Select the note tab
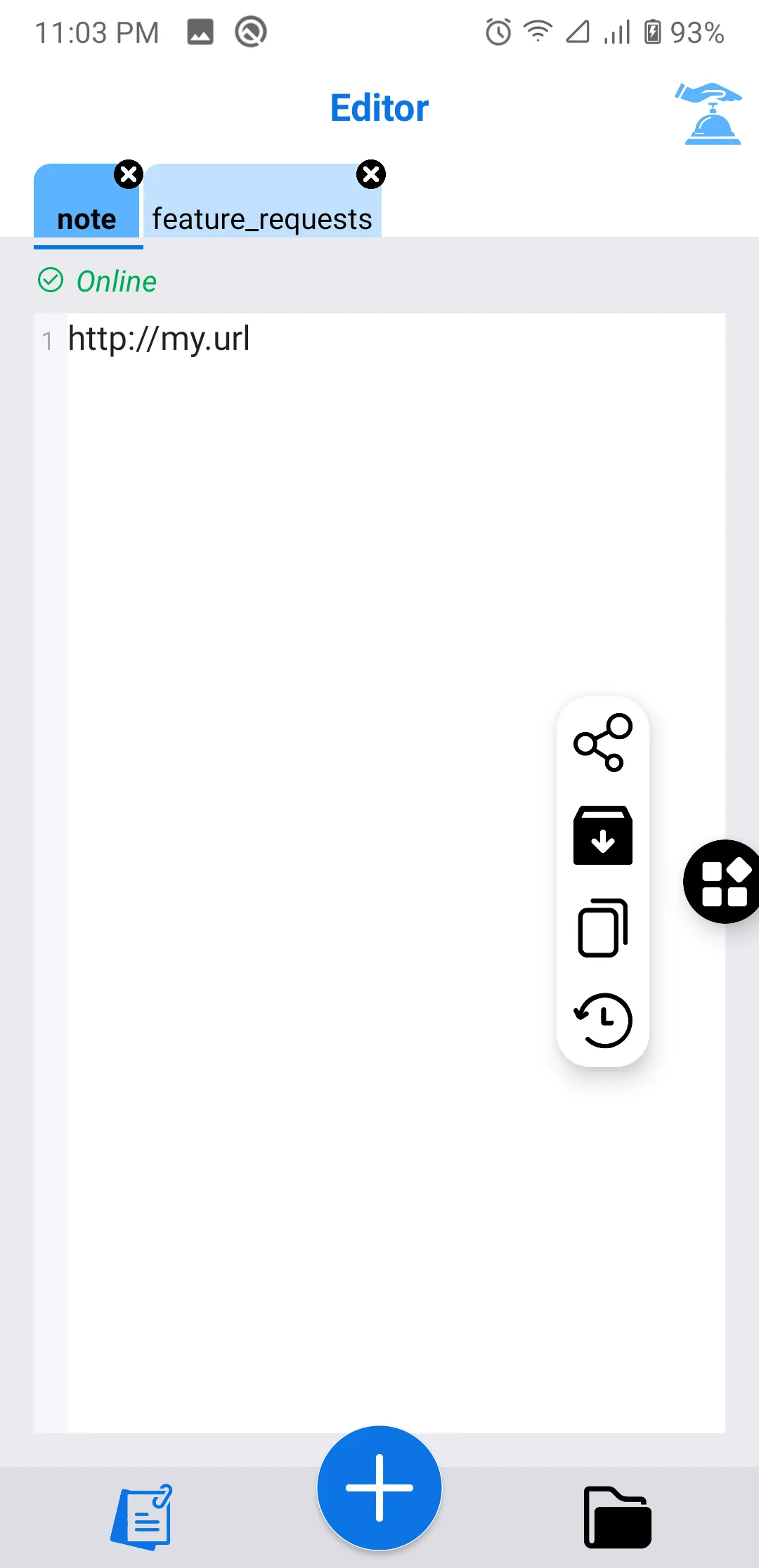This screenshot has height=1568, width=759. pyautogui.click(x=86, y=219)
